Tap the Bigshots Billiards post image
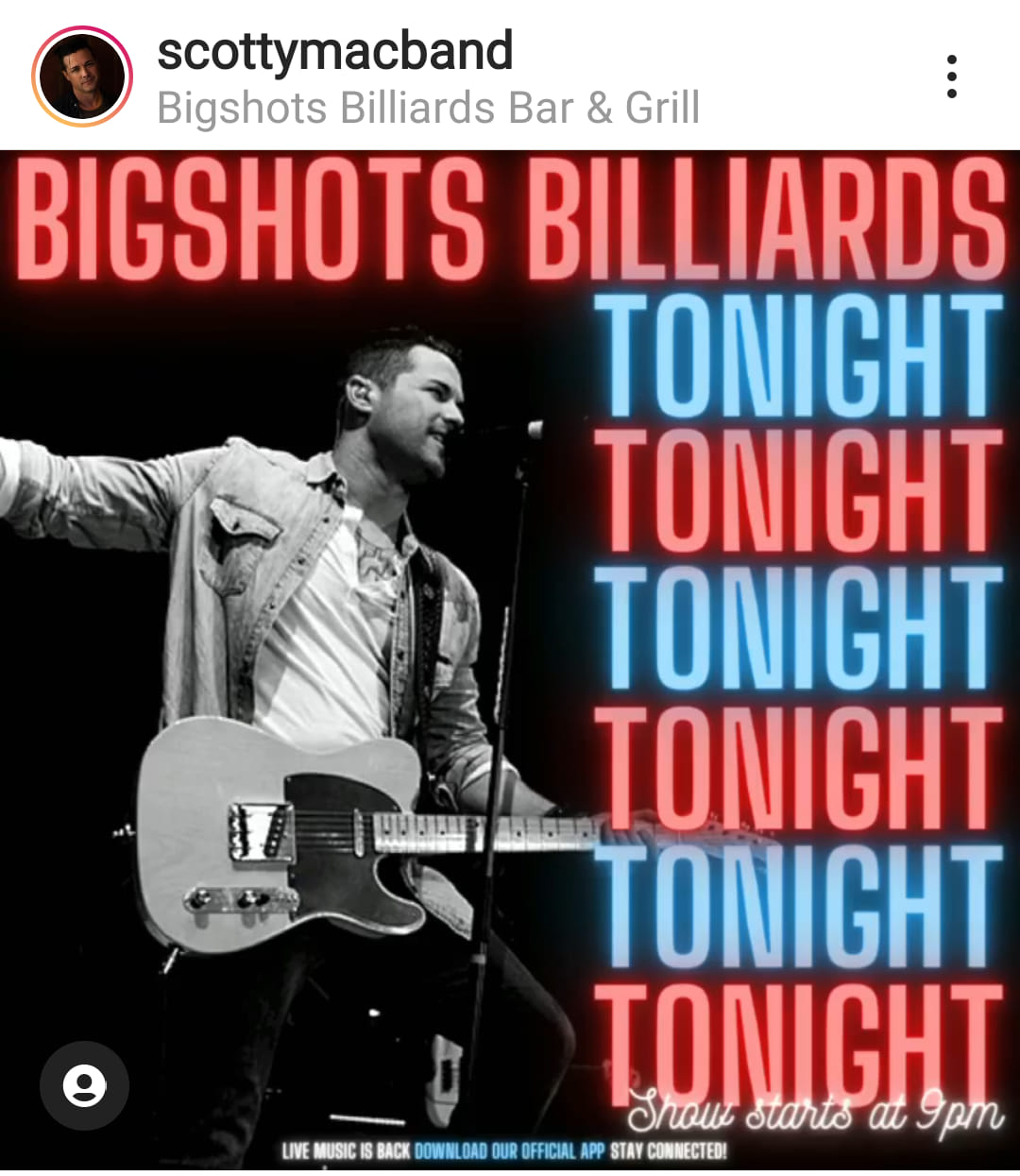Image resolution: width=1020 pixels, height=1176 pixels. (x=510, y=661)
